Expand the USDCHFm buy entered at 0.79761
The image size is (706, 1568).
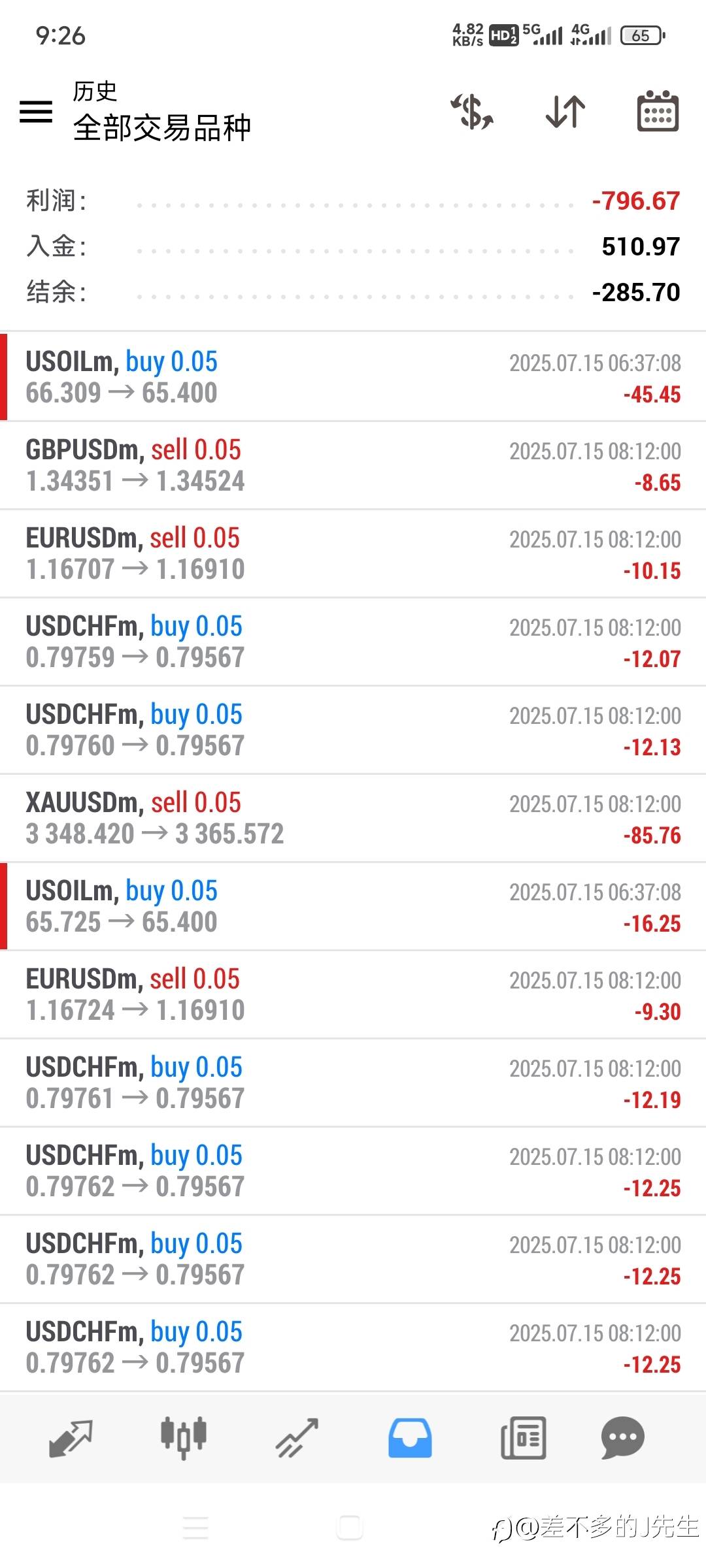click(353, 1083)
